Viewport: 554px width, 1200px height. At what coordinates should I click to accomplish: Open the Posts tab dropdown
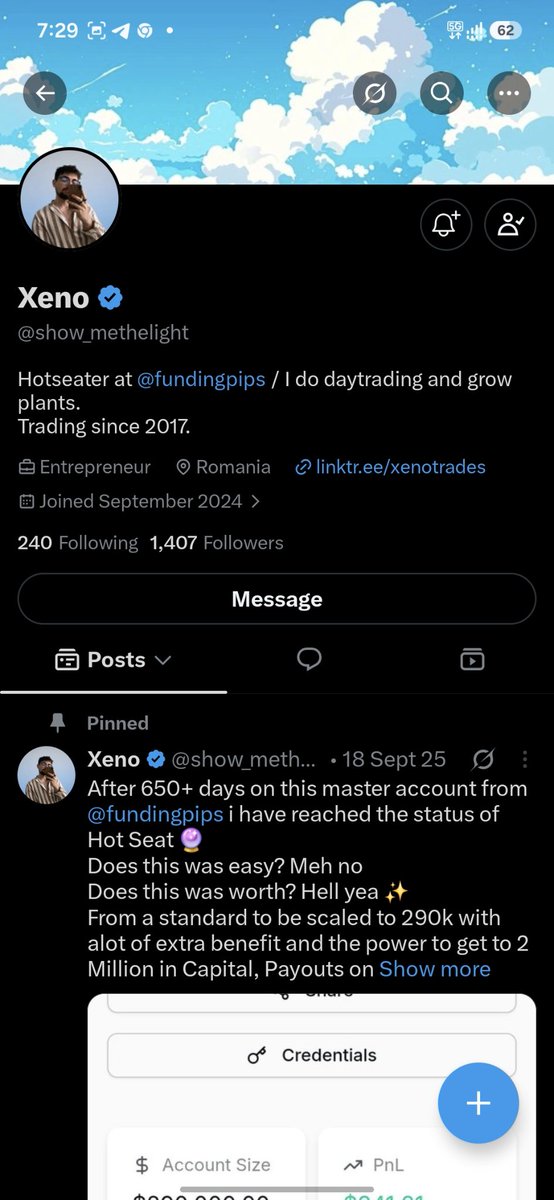coord(113,660)
